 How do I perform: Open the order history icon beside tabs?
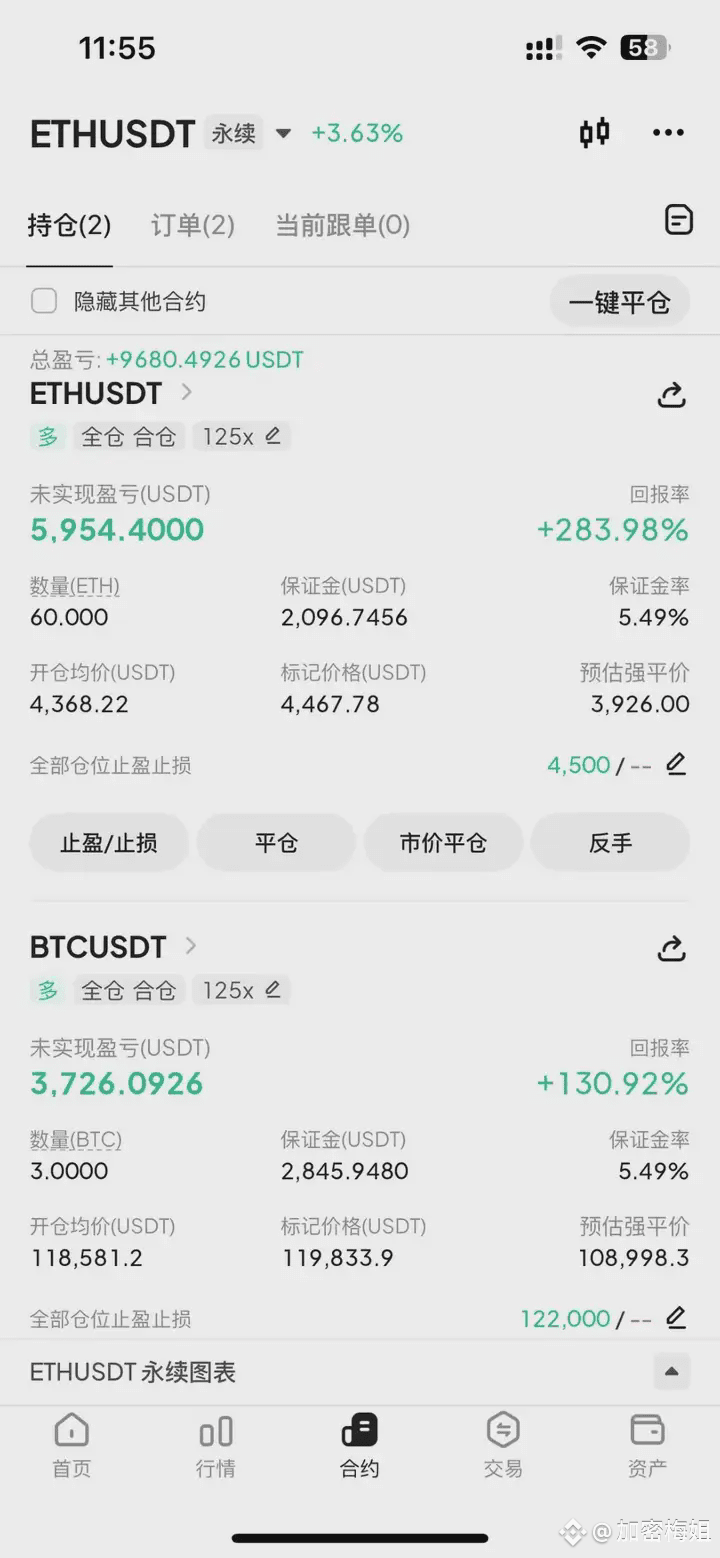679,220
